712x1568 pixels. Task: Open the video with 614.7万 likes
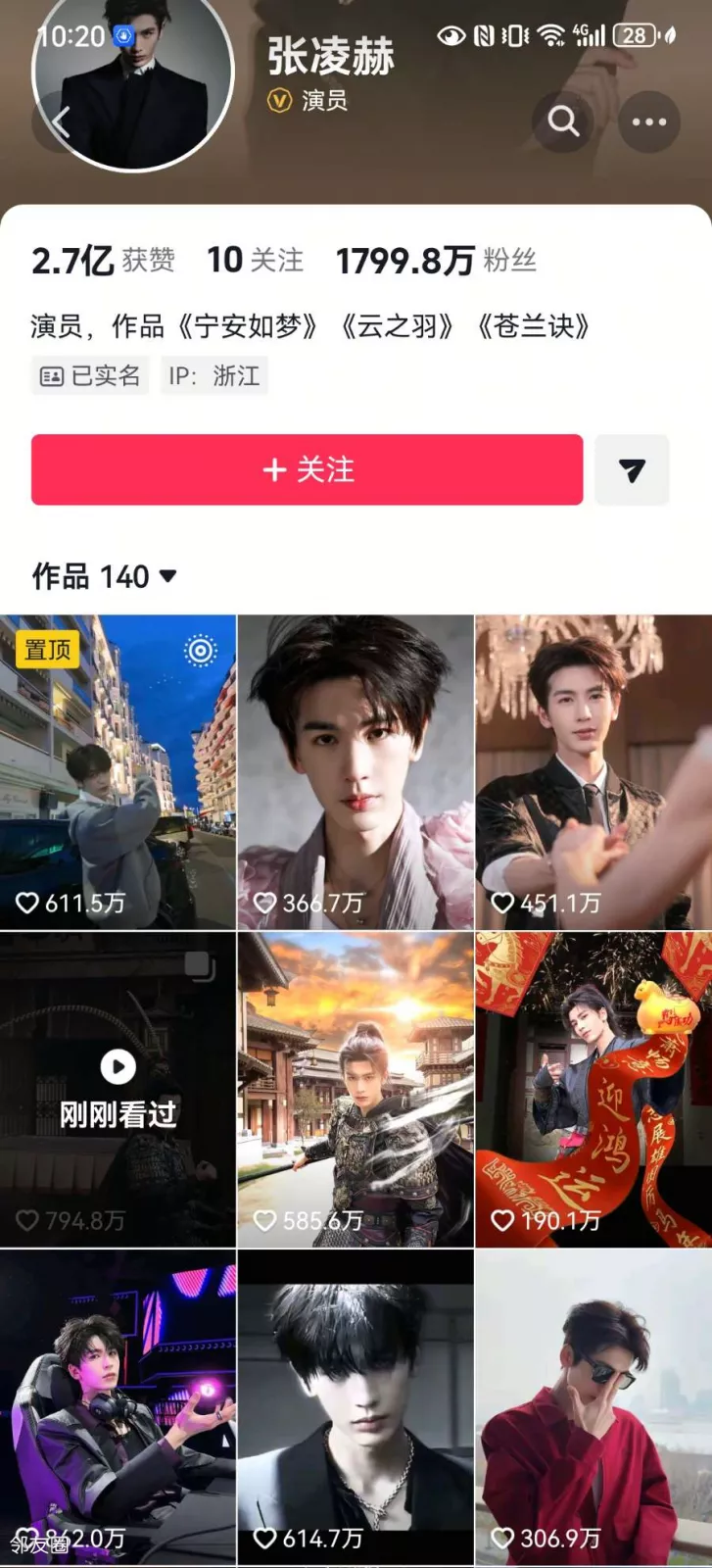point(356,1406)
